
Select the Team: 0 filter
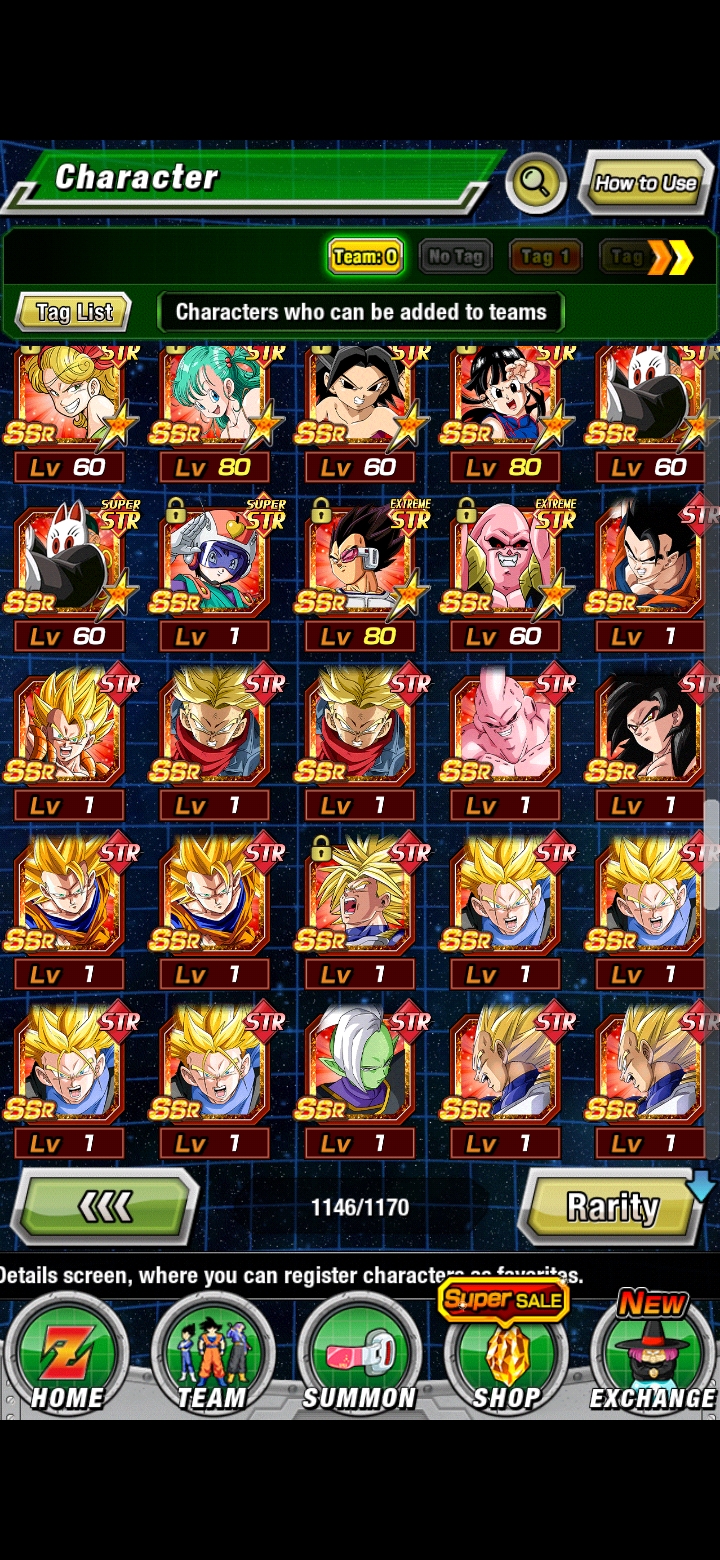point(365,257)
